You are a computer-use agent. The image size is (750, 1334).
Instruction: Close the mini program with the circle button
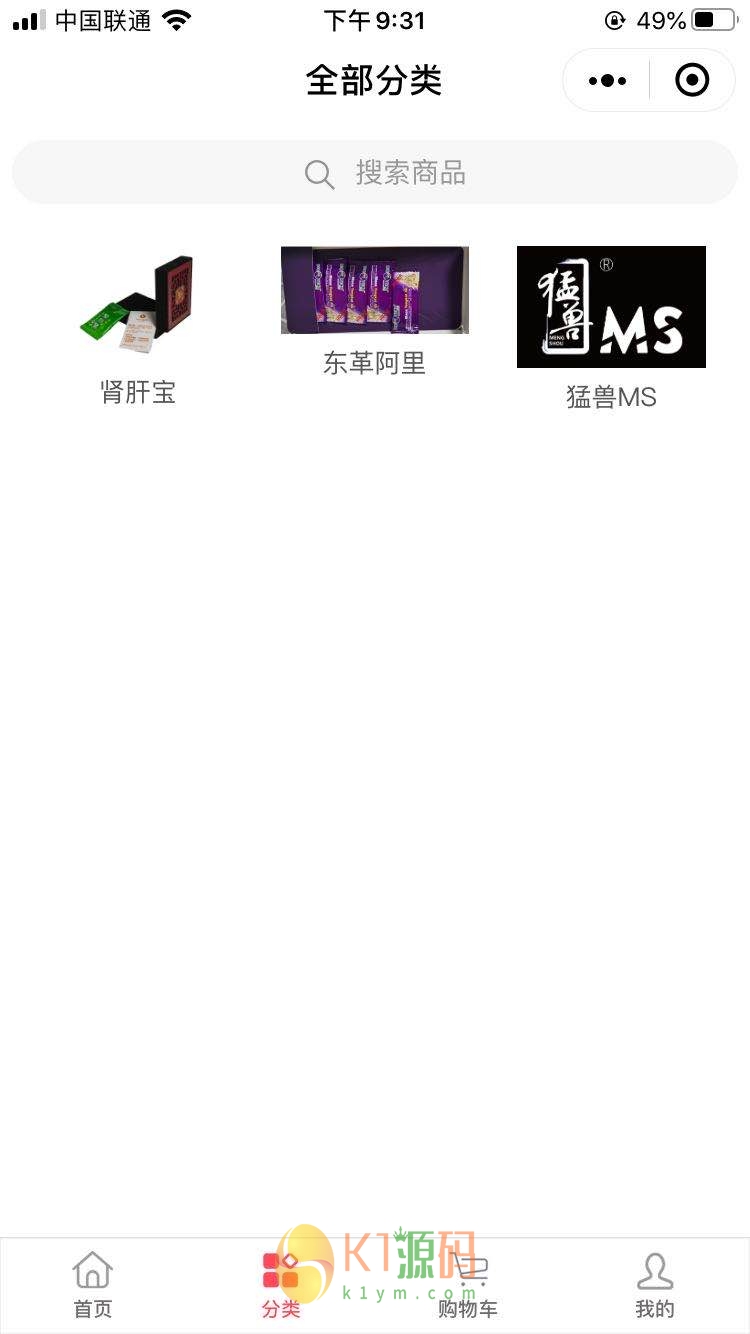[692, 81]
